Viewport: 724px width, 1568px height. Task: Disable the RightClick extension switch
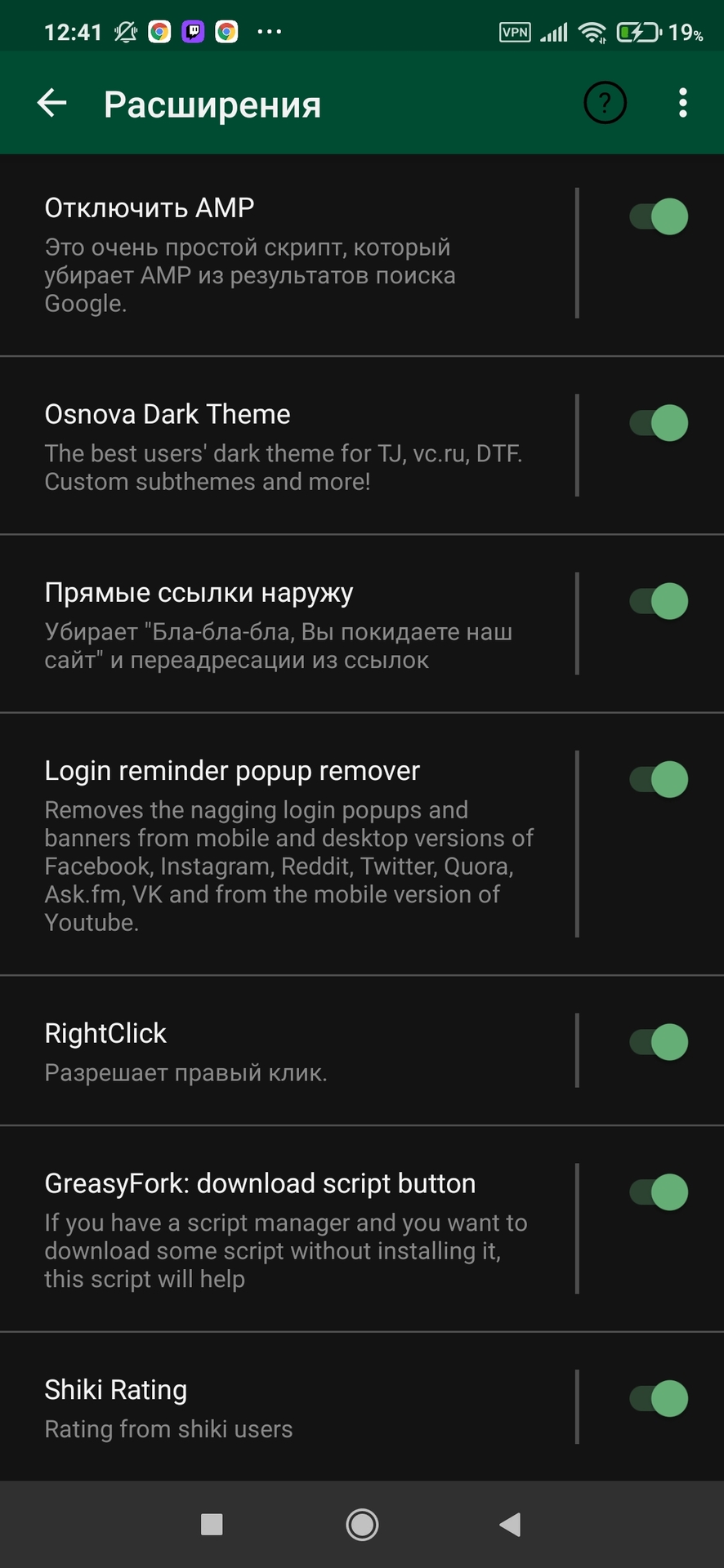(x=659, y=1042)
